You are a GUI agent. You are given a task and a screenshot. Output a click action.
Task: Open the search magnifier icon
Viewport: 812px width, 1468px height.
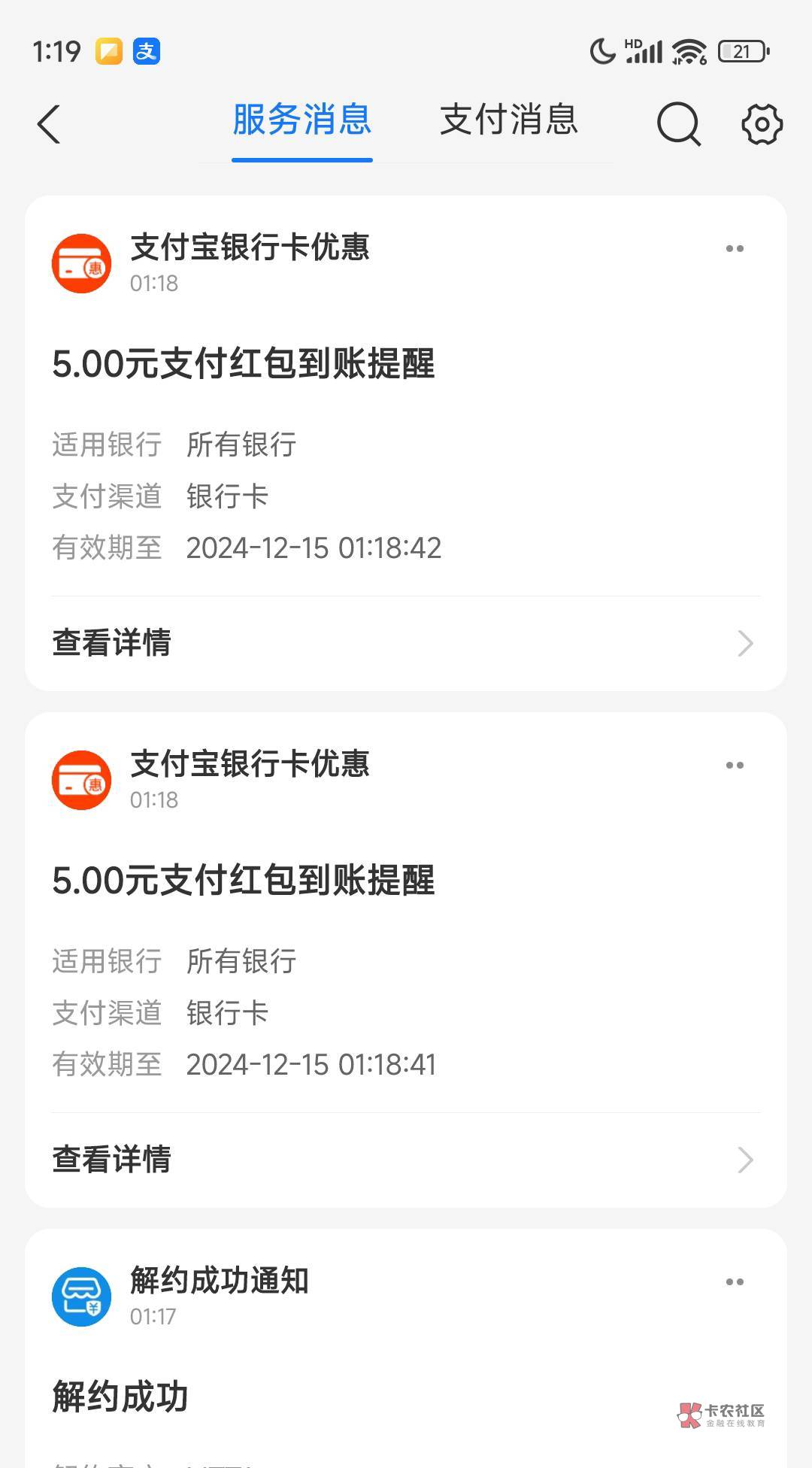pyautogui.click(x=679, y=124)
